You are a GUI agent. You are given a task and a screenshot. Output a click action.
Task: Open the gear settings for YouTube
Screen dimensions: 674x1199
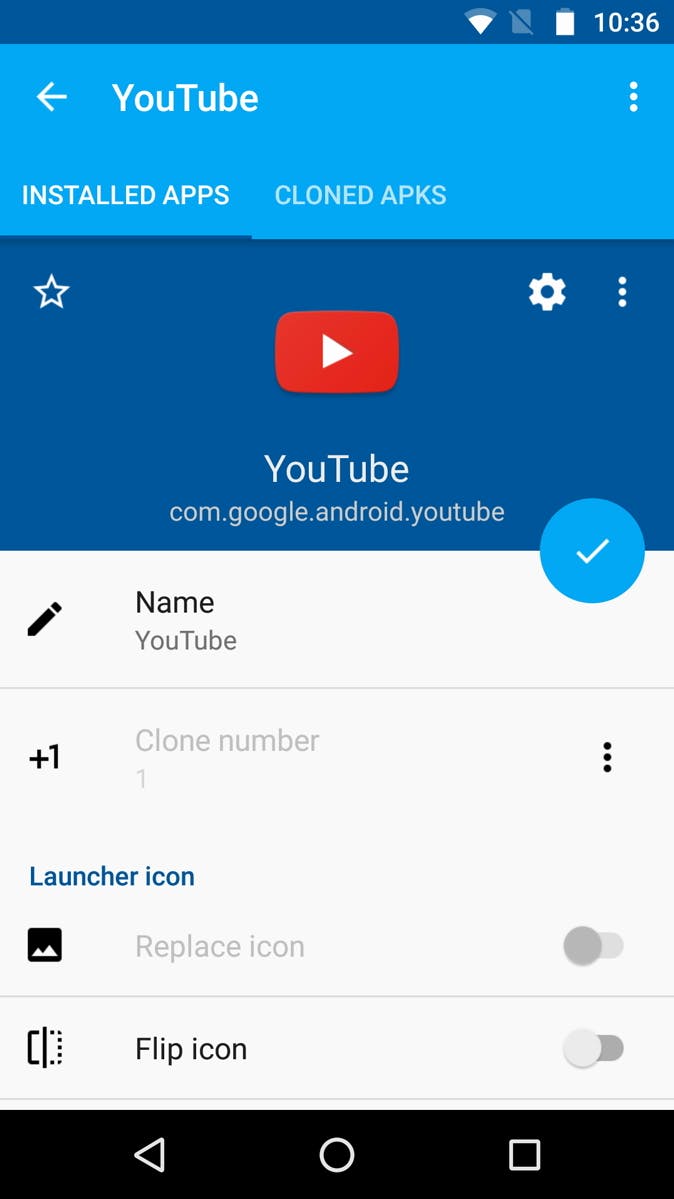coord(547,292)
